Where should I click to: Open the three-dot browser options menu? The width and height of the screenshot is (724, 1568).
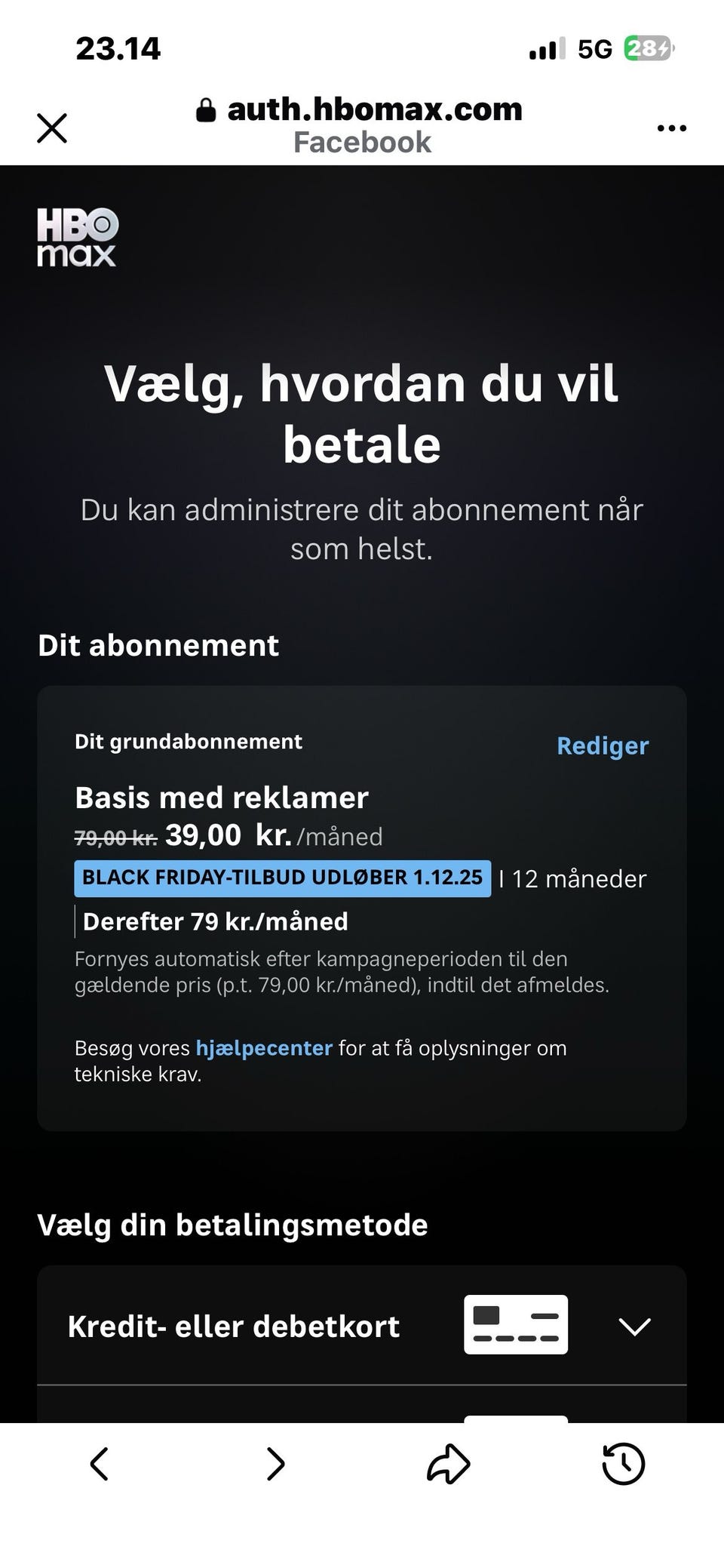pyautogui.click(x=671, y=128)
